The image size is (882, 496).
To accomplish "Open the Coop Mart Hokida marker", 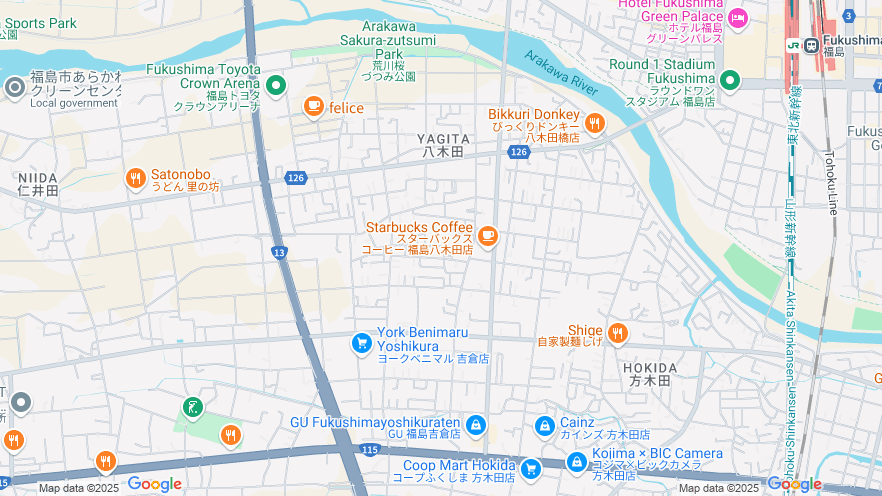I will 530,467.
